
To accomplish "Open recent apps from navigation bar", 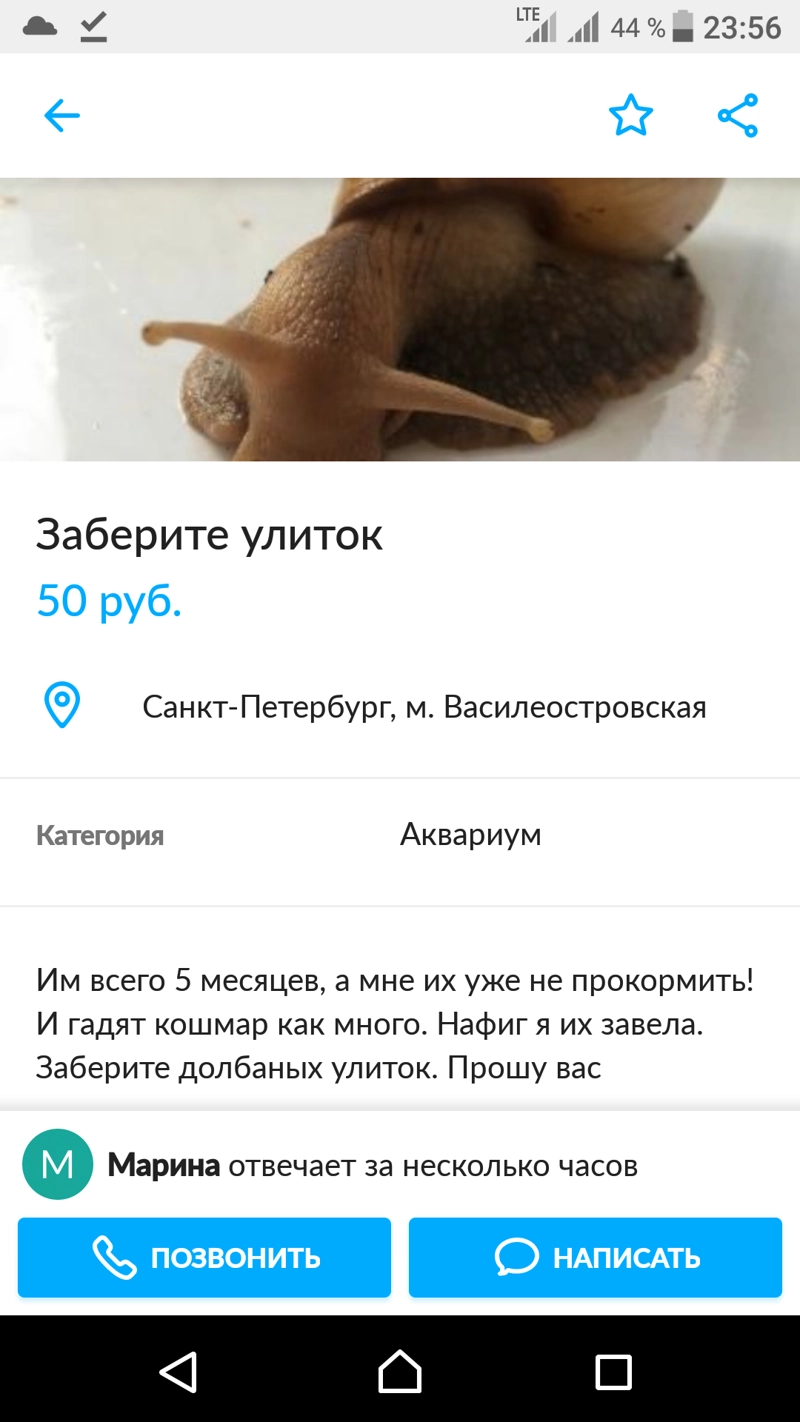I will [613, 1370].
